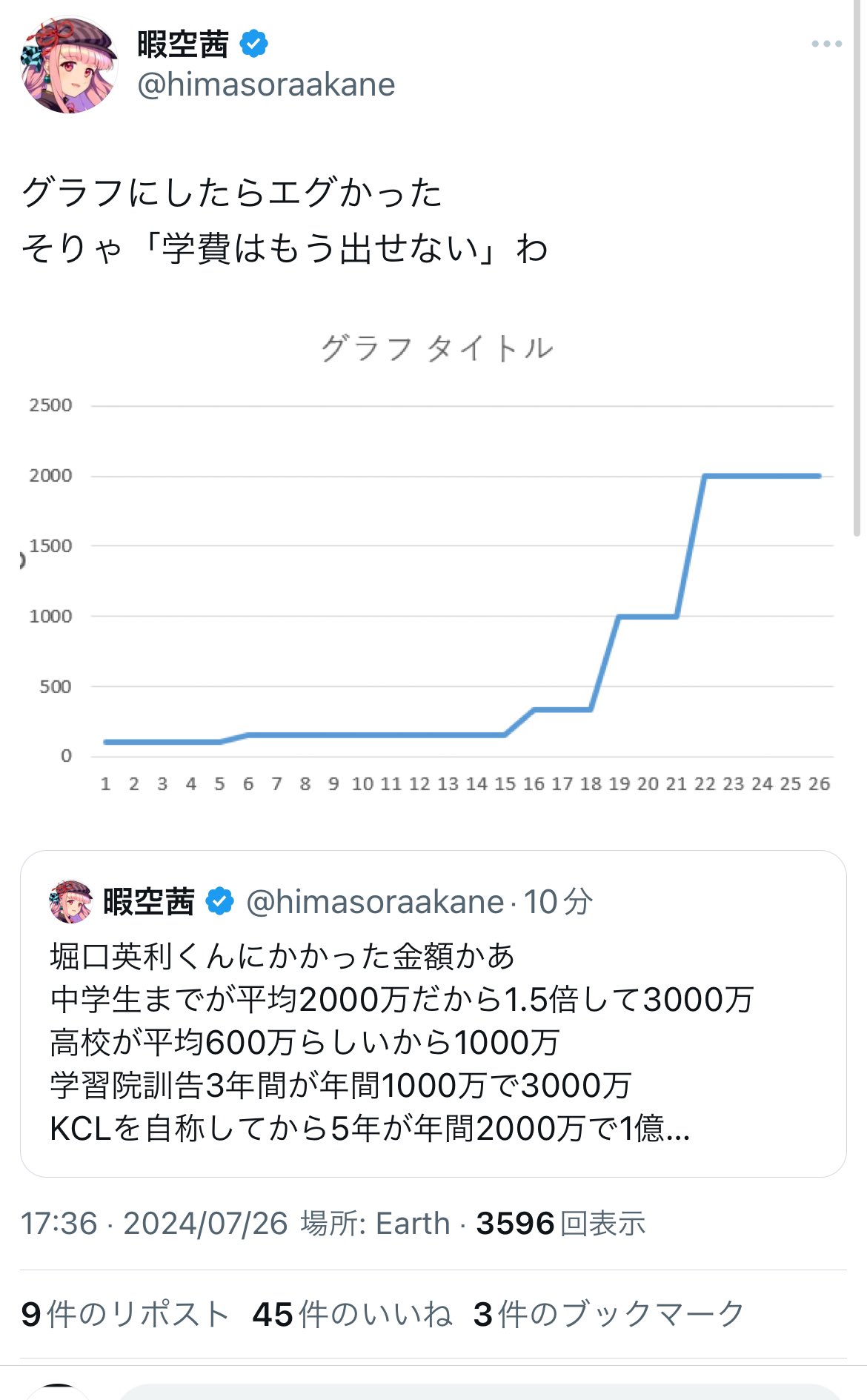Image resolution: width=867 pixels, height=1400 pixels.
Task: Open the quoted tweet about 堀口英利
Action: pos(433,1013)
